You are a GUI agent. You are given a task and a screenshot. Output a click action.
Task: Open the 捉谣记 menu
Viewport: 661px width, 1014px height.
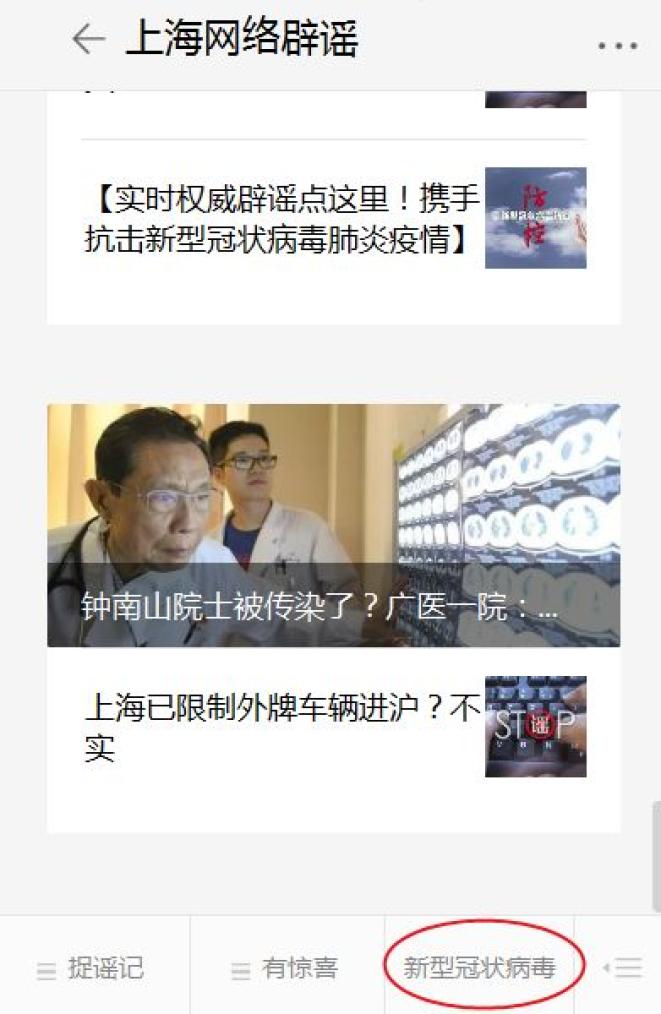[95, 968]
